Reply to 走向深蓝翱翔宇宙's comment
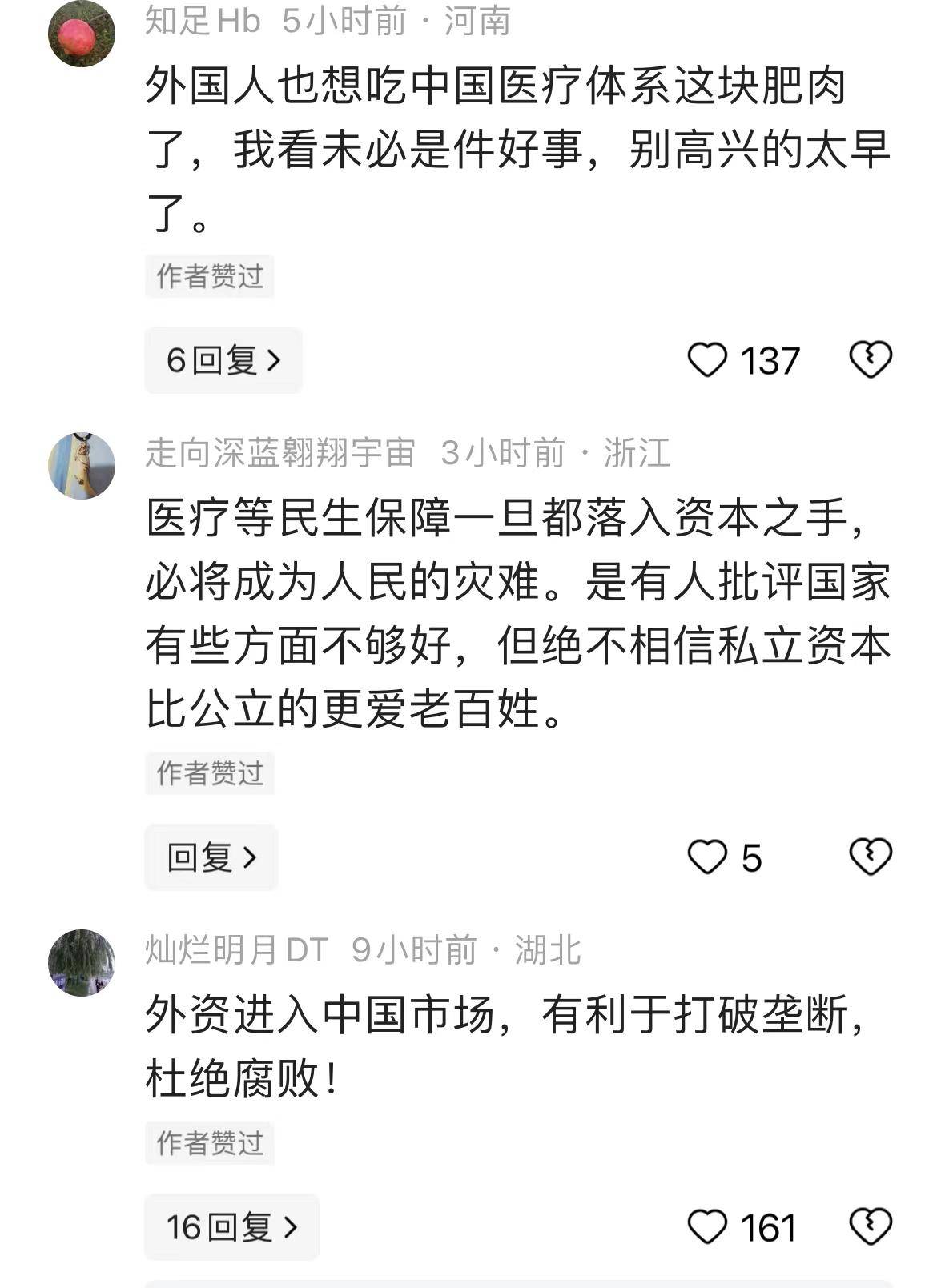 [211, 857]
